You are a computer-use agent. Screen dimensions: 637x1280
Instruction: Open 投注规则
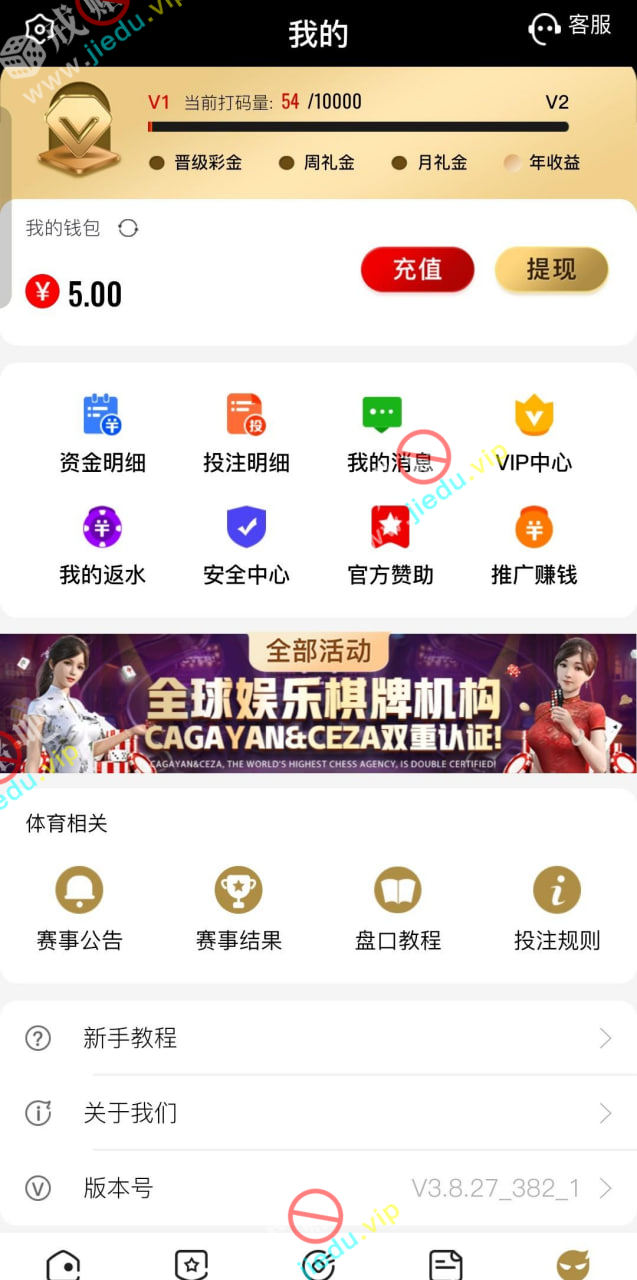557,908
